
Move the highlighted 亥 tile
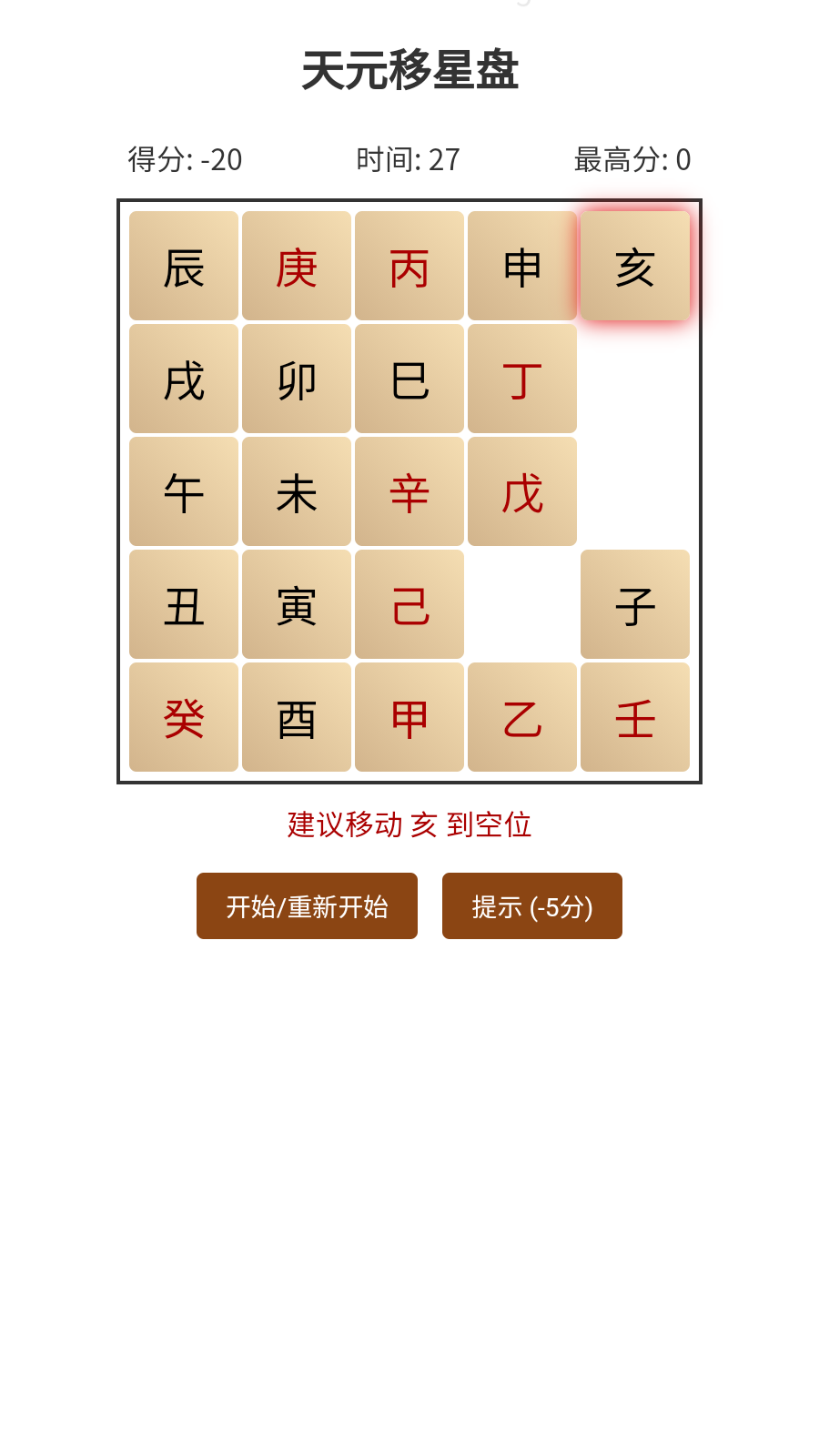[x=635, y=266]
